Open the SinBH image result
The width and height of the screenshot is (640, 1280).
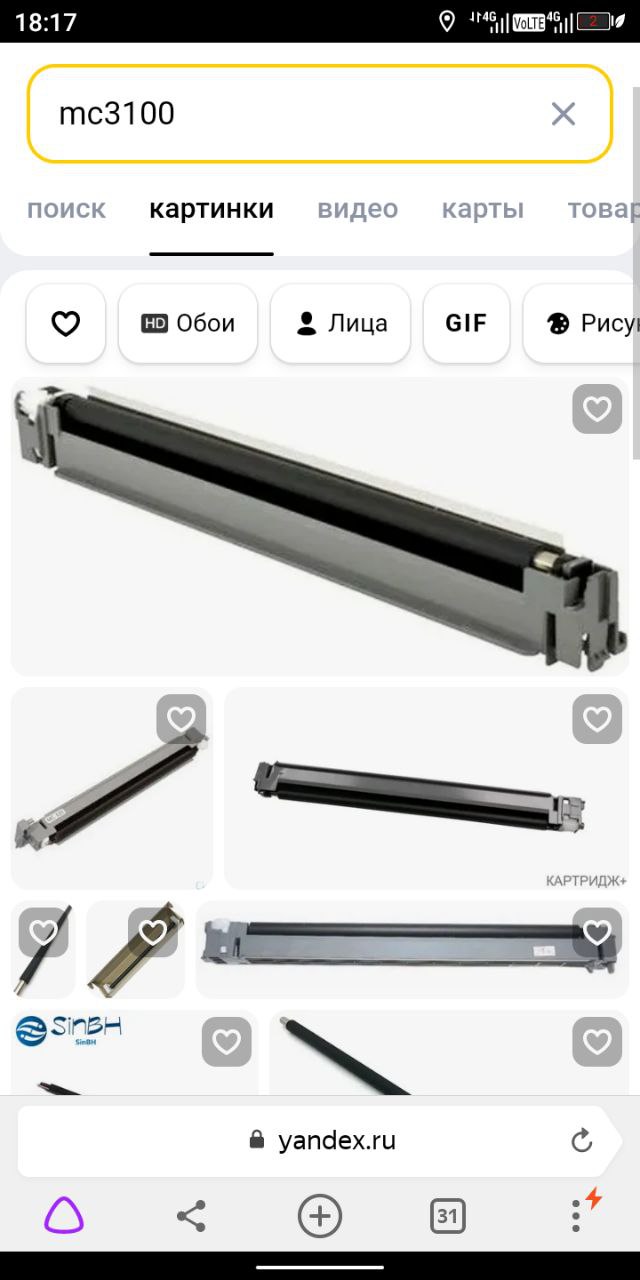tap(134, 1051)
